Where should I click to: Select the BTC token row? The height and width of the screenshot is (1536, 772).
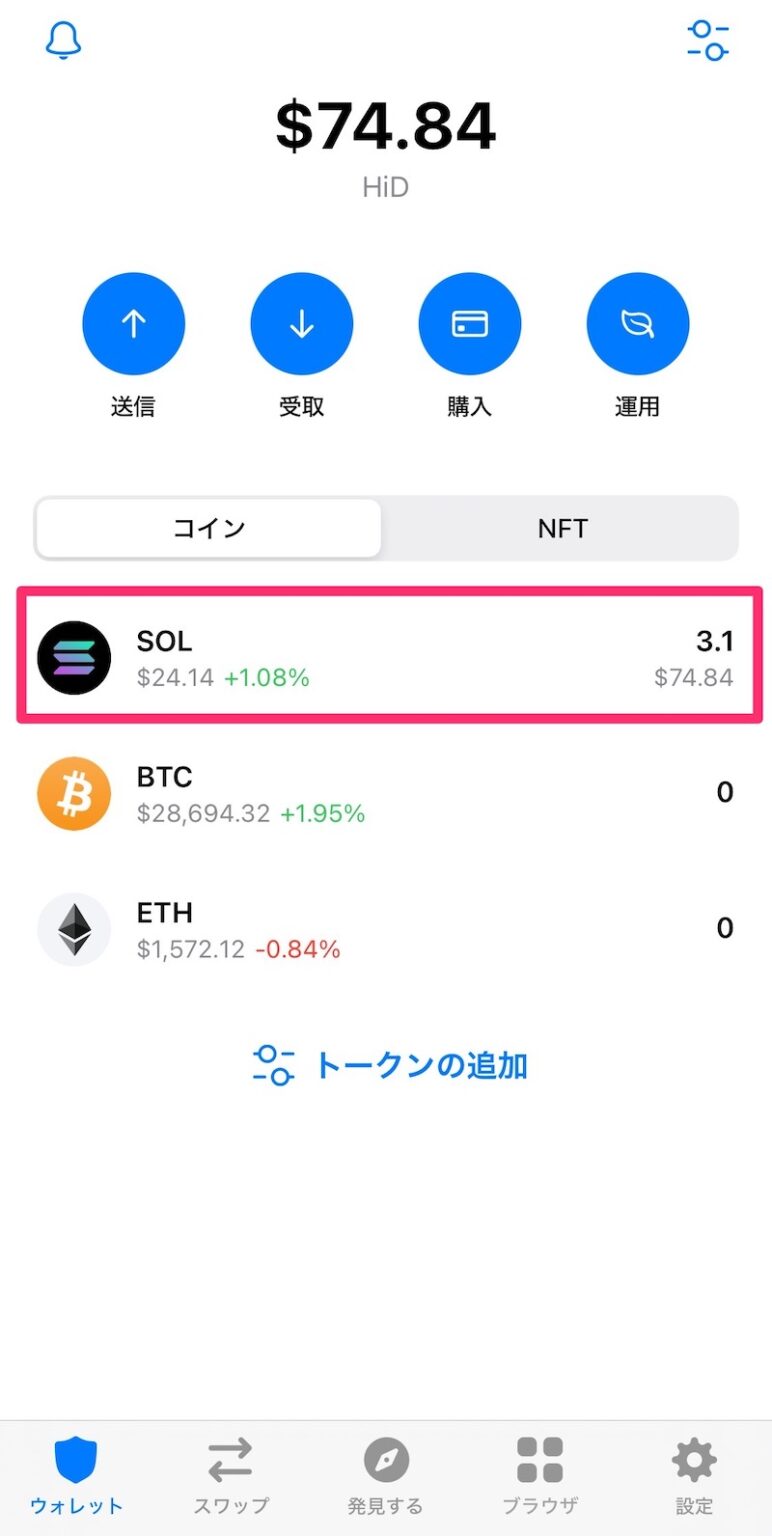[386, 792]
